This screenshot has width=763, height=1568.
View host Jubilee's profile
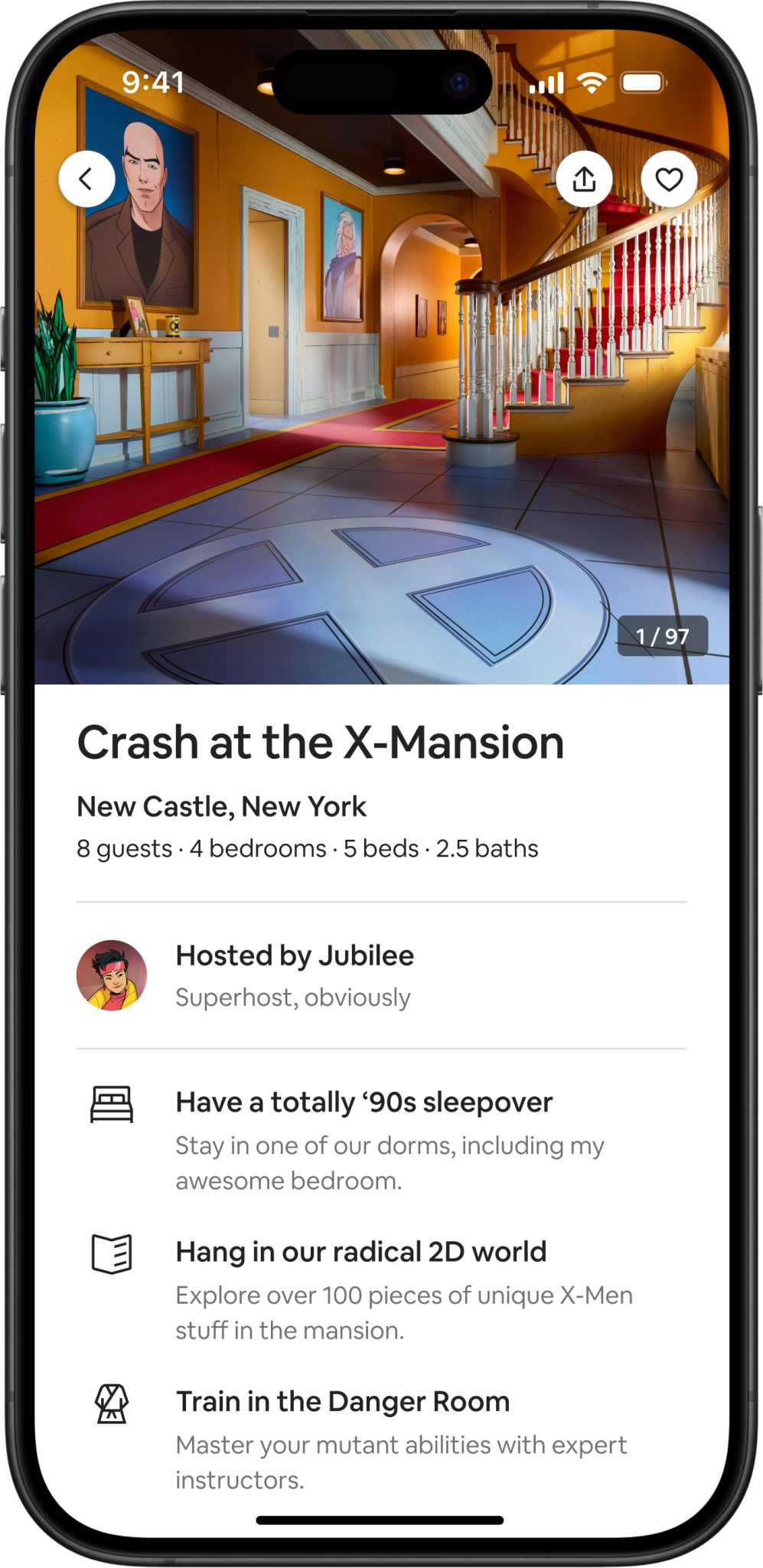(x=112, y=975)
